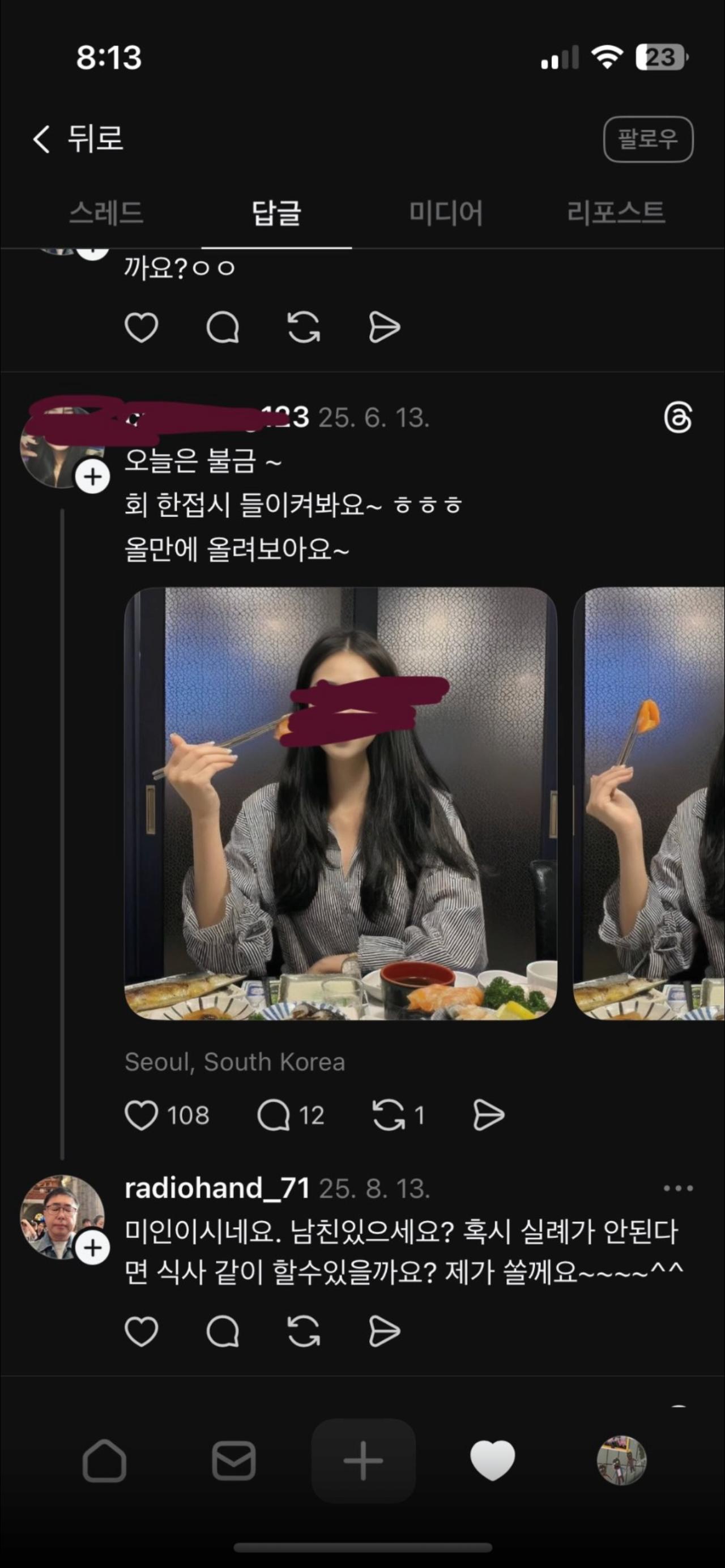Viewport: 725px width, 1568px height.
Task: Like radiohand_71's reply
Action: pos(141,1331)
